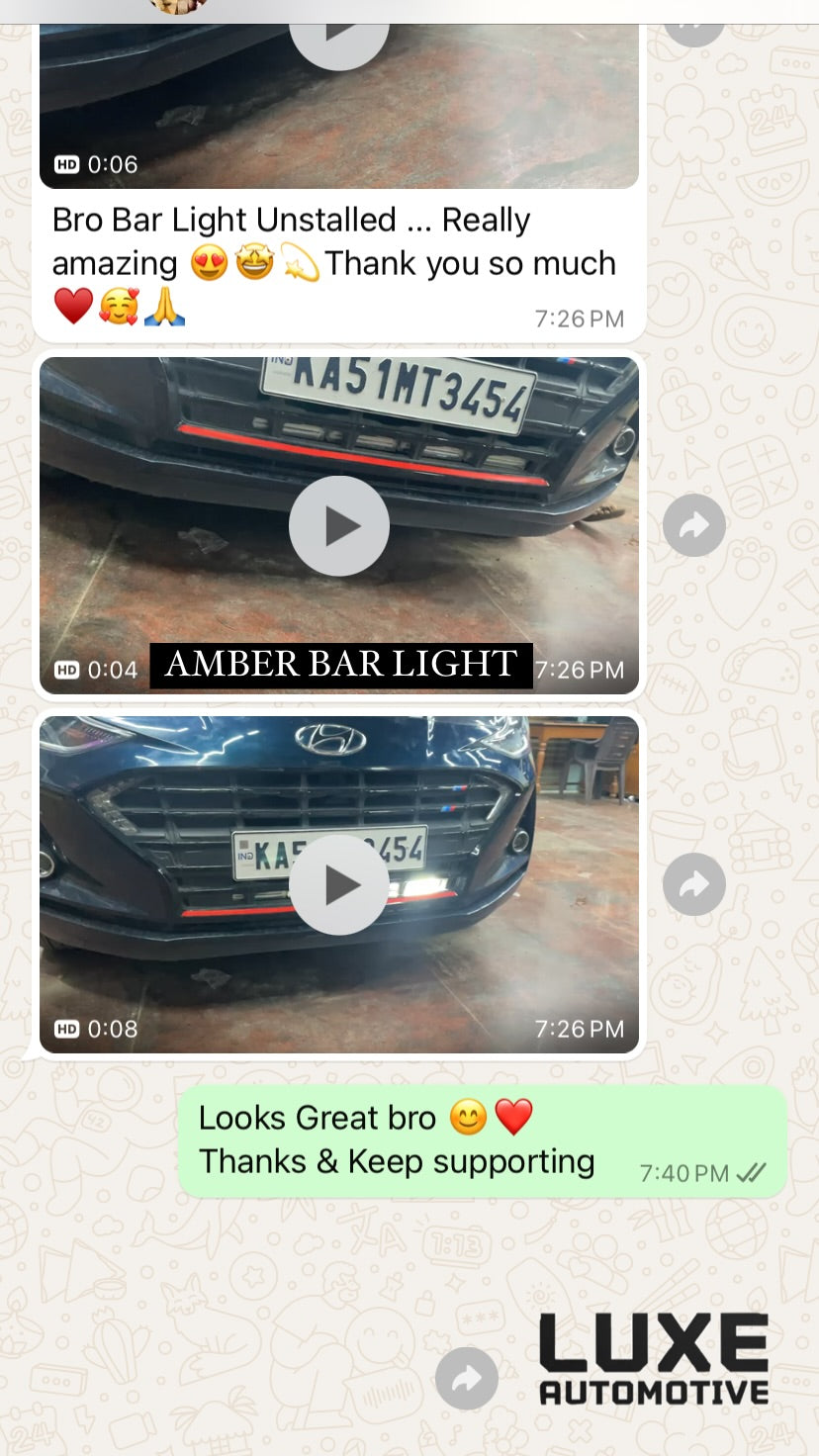Play the 0:04 video with the number plate

coord(338,525)
